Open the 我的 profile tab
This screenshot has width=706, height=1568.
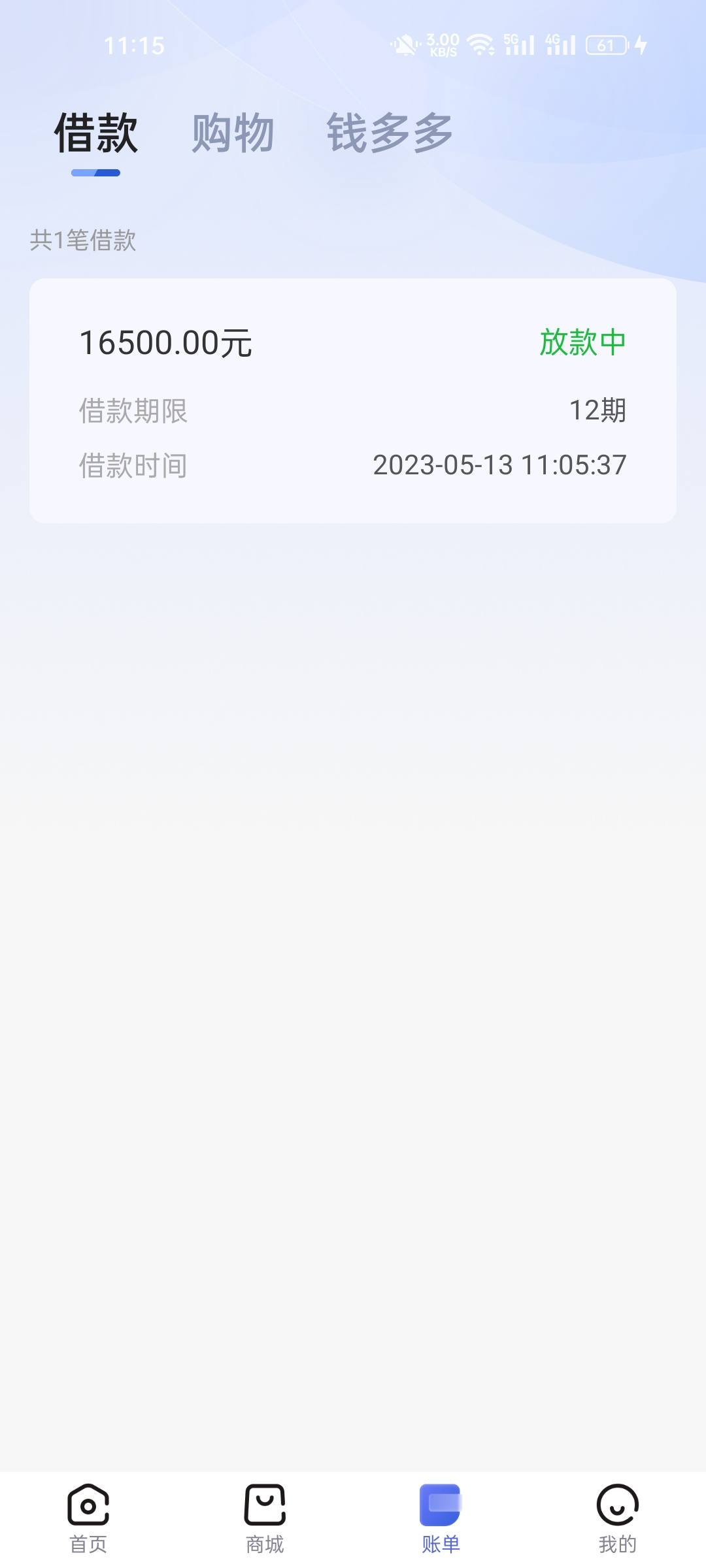click(x=617, y=1518)
